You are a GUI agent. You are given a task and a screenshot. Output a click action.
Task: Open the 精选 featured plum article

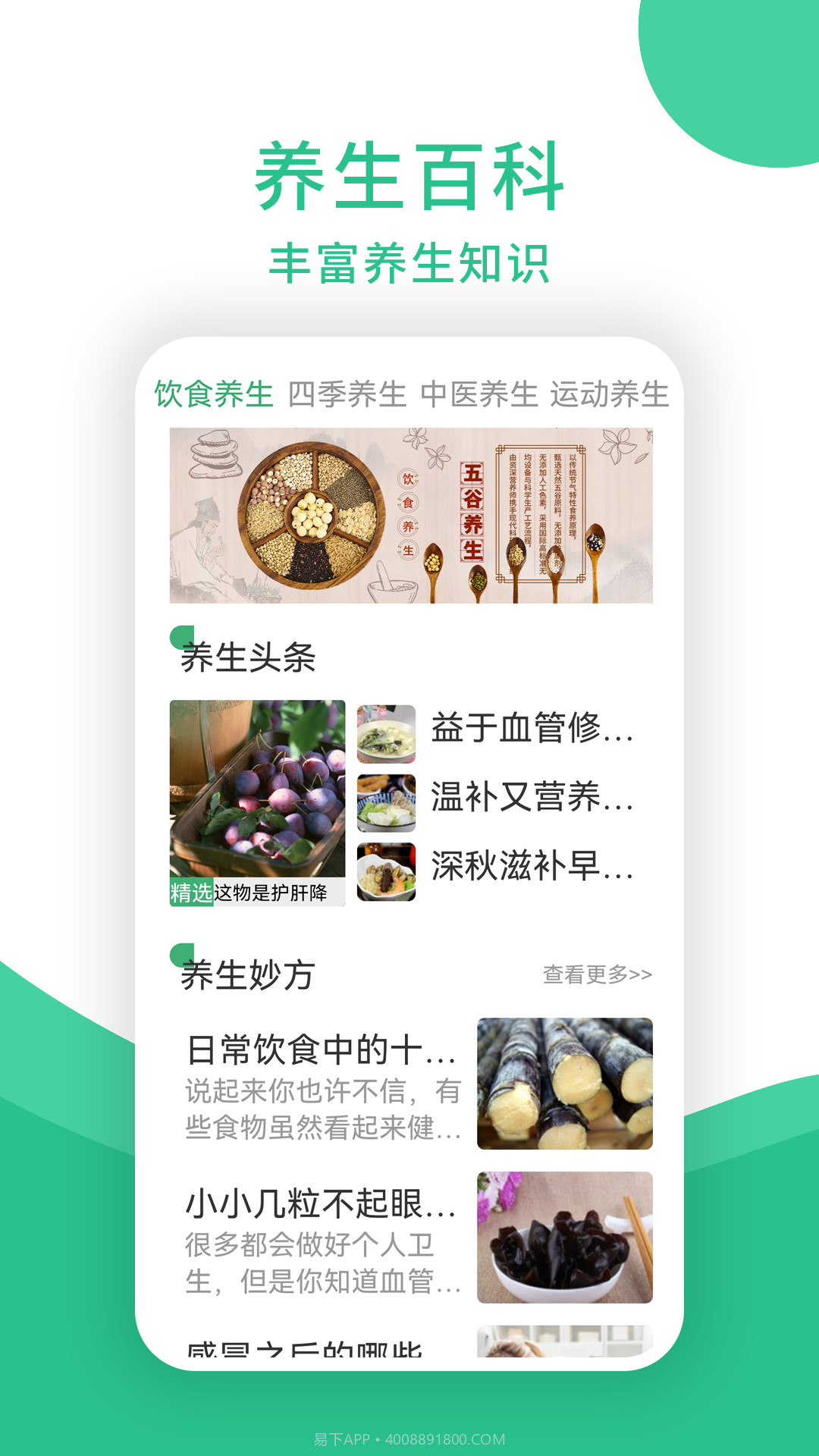click(x=256, y=796)
